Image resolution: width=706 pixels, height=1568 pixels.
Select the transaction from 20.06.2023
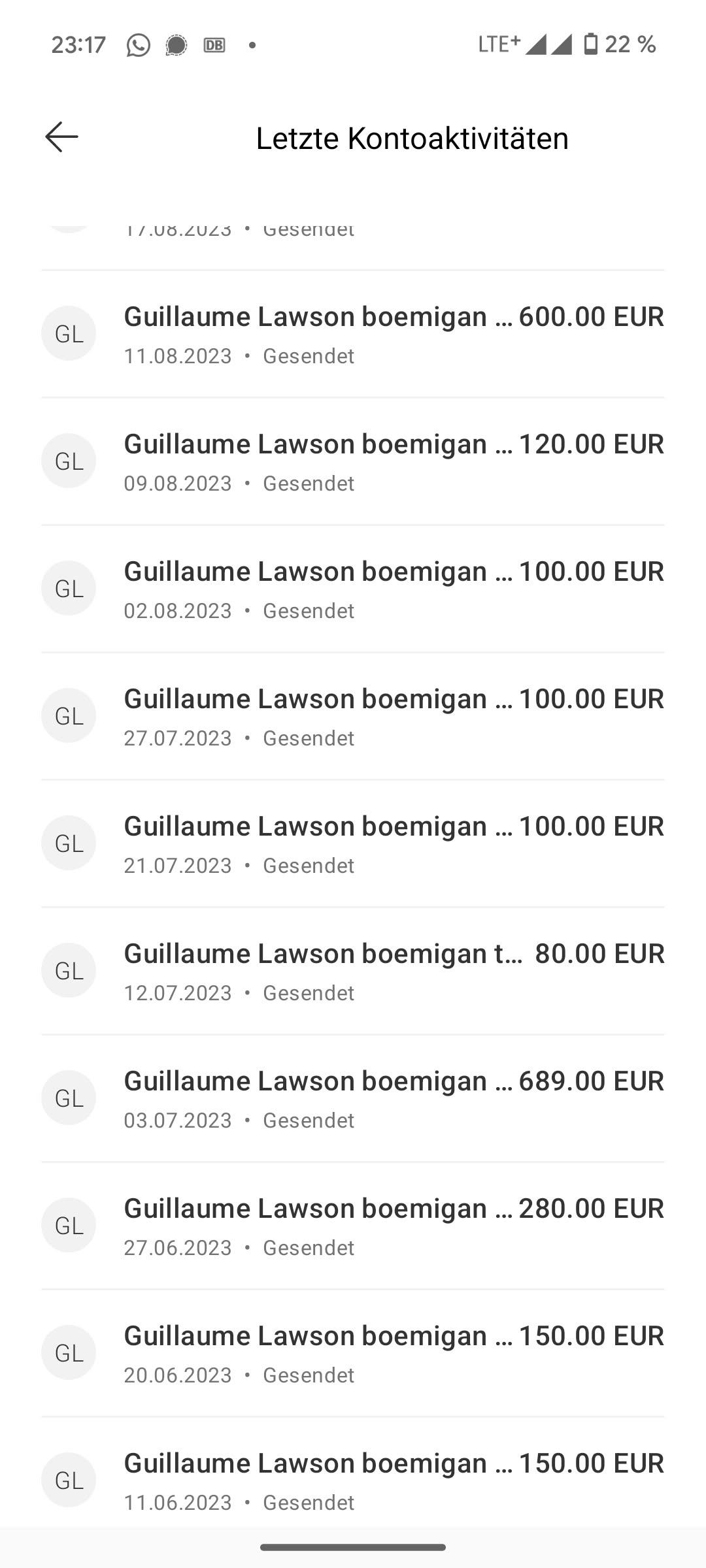pyautogui.click(x=353, y=1353)
